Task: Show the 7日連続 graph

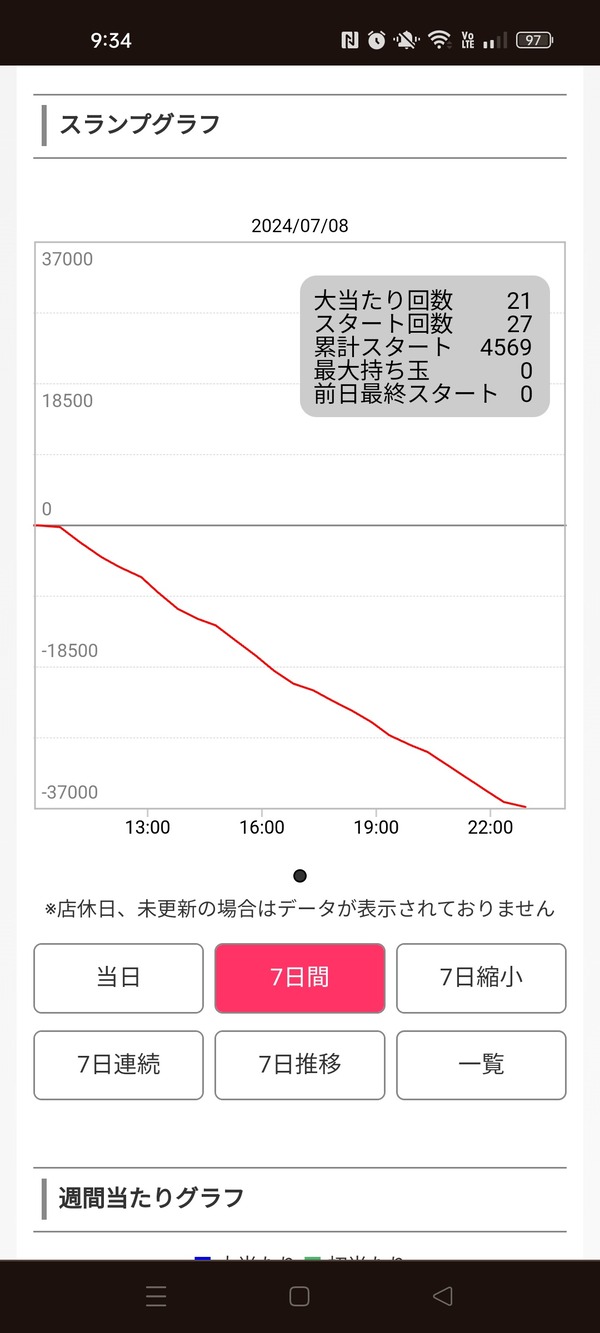Action: pos(118,1065)
